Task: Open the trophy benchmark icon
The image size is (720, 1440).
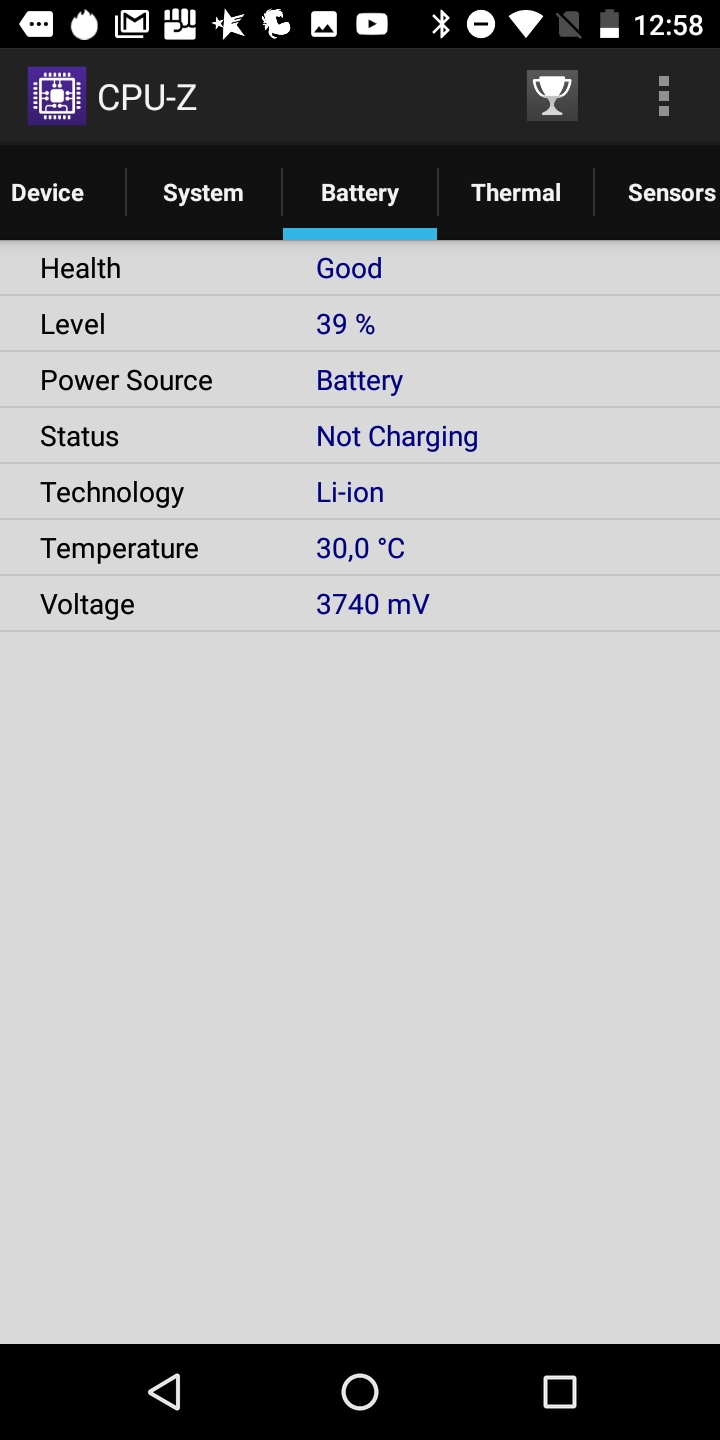Action: click(x=552, y=96)
